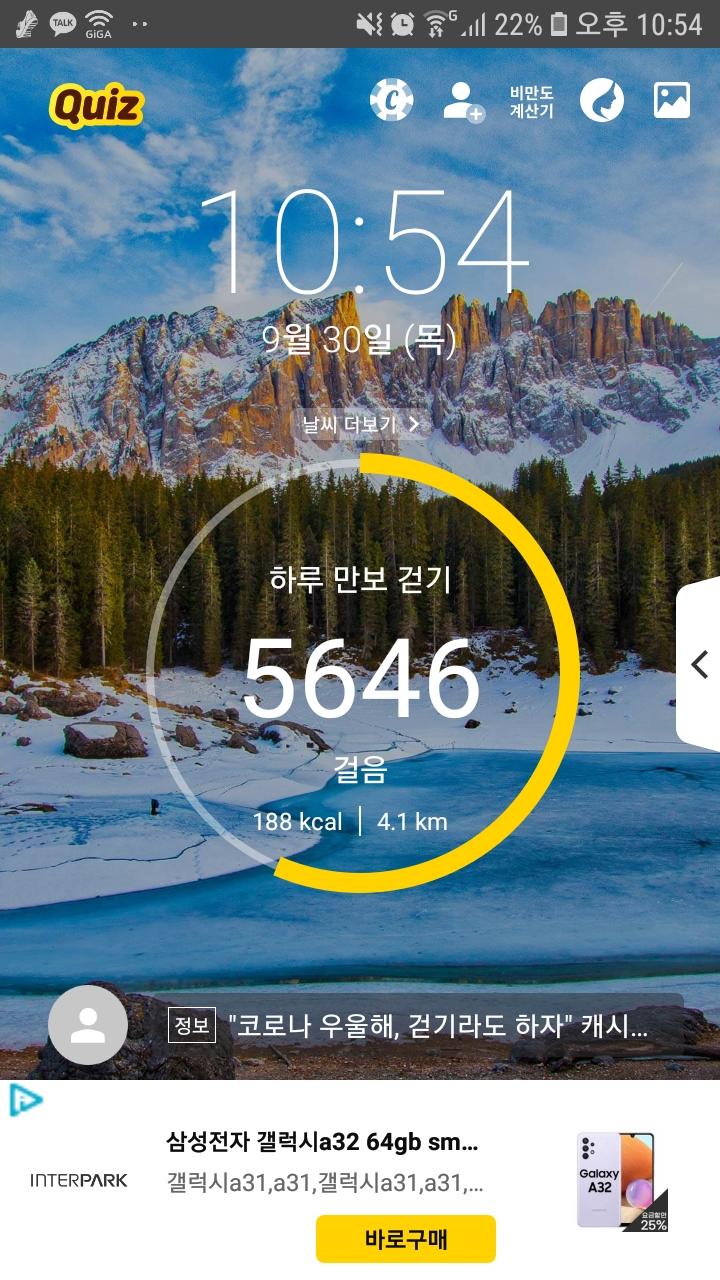Image resolution: width=720 pixels, height=1280 pixels.
Task: Open the Quiz button
Action: pos(97,105)
